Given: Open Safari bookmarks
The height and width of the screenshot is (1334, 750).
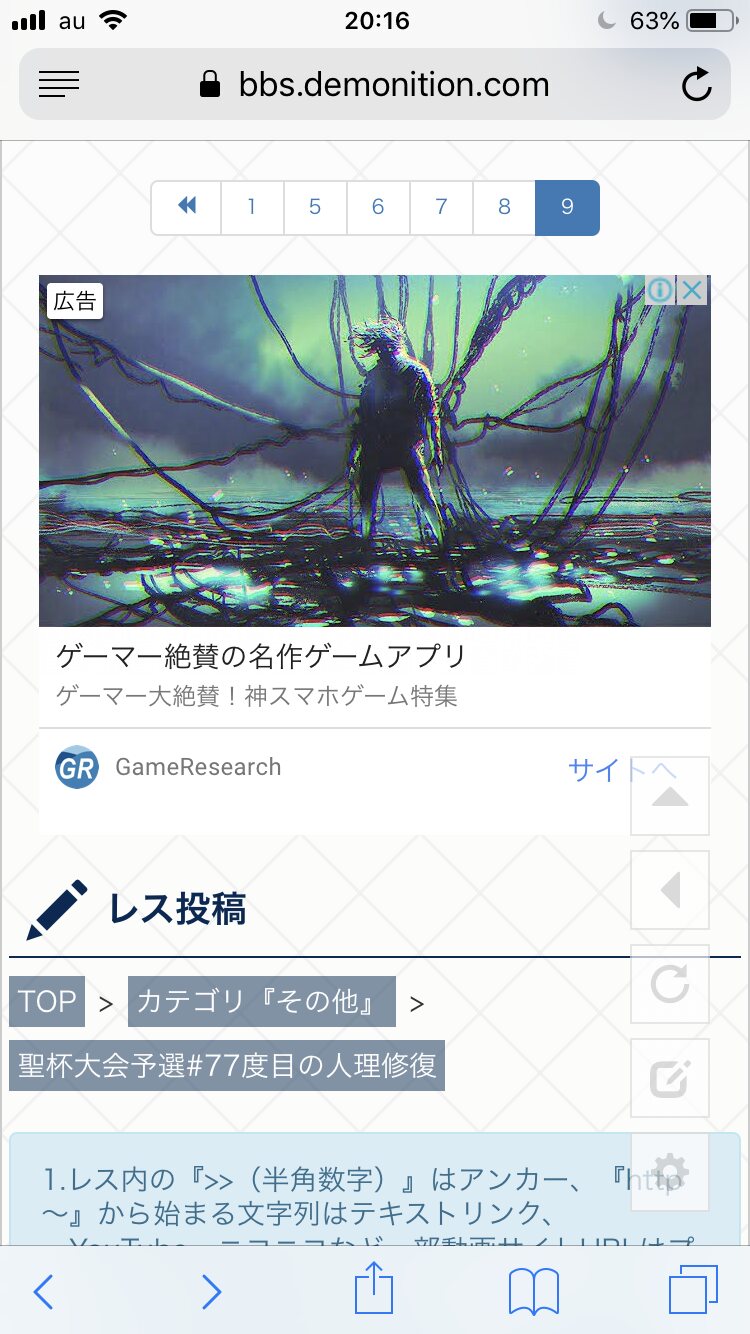Looking at the screenshot, I should coord(534,1291).
